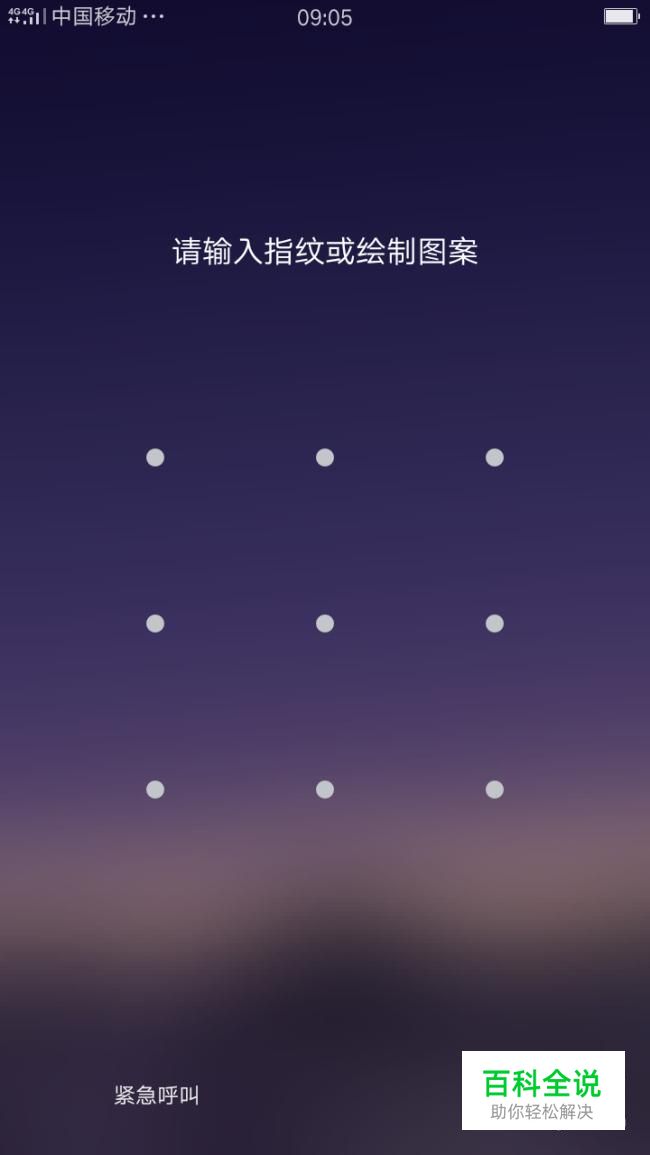Tap the bottom-left pattern dot
The height and width of the screenshot is (1155, 650).
tap(155, 789)
